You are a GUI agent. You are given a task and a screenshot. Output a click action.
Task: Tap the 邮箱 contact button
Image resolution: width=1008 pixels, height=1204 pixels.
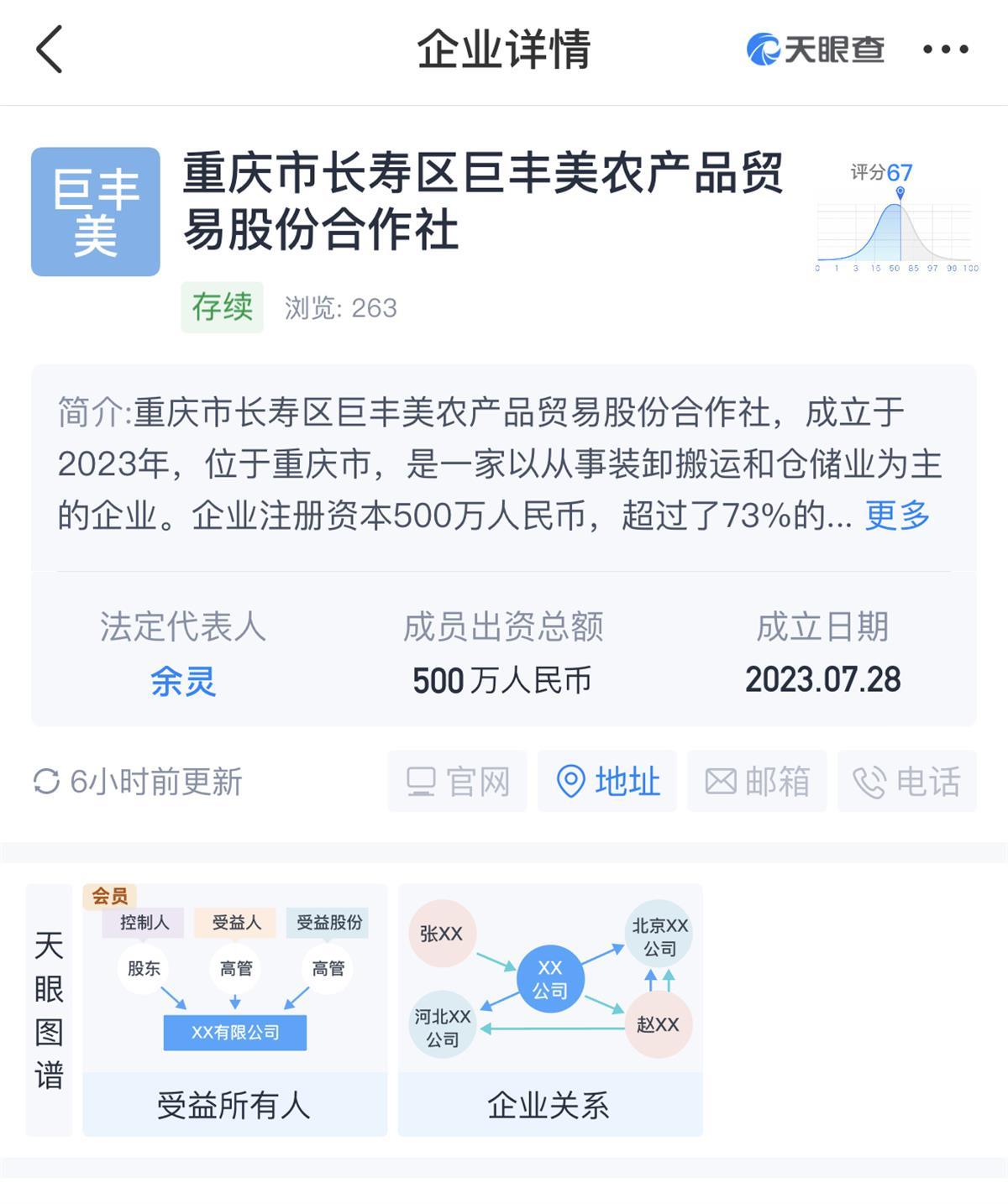coord(757,782)
